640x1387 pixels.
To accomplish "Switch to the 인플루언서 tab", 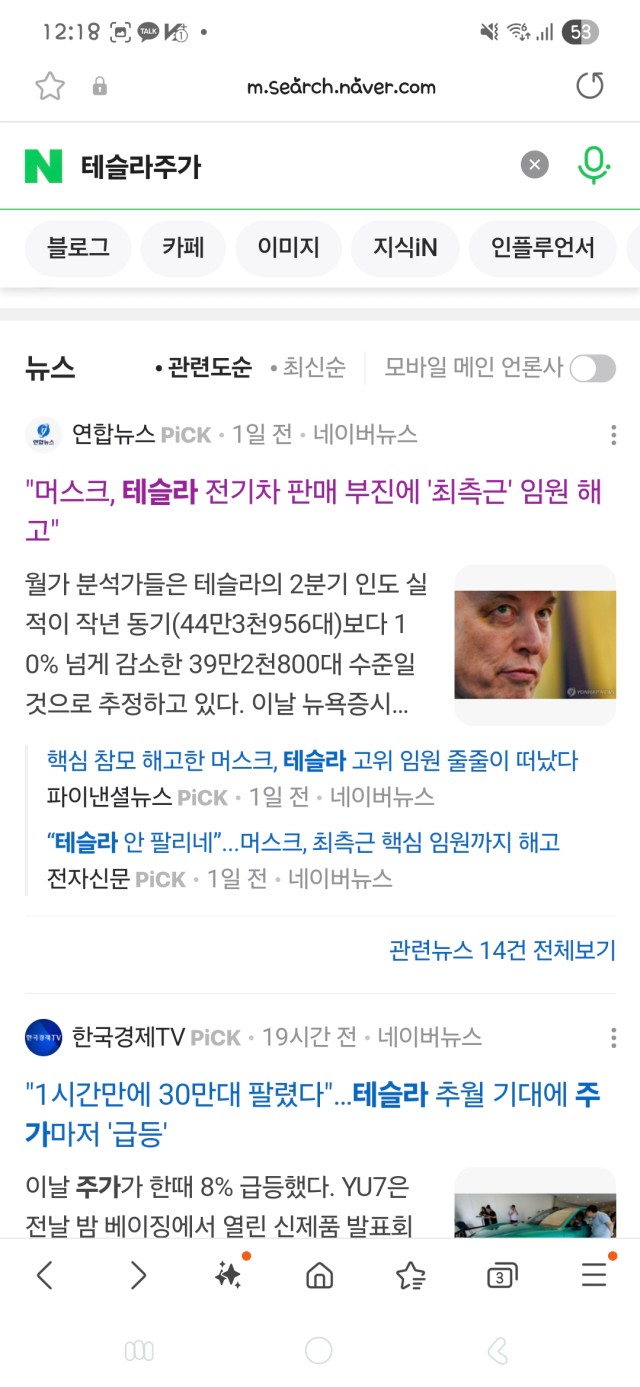I will pyautogui.click(x=543, y=247).
